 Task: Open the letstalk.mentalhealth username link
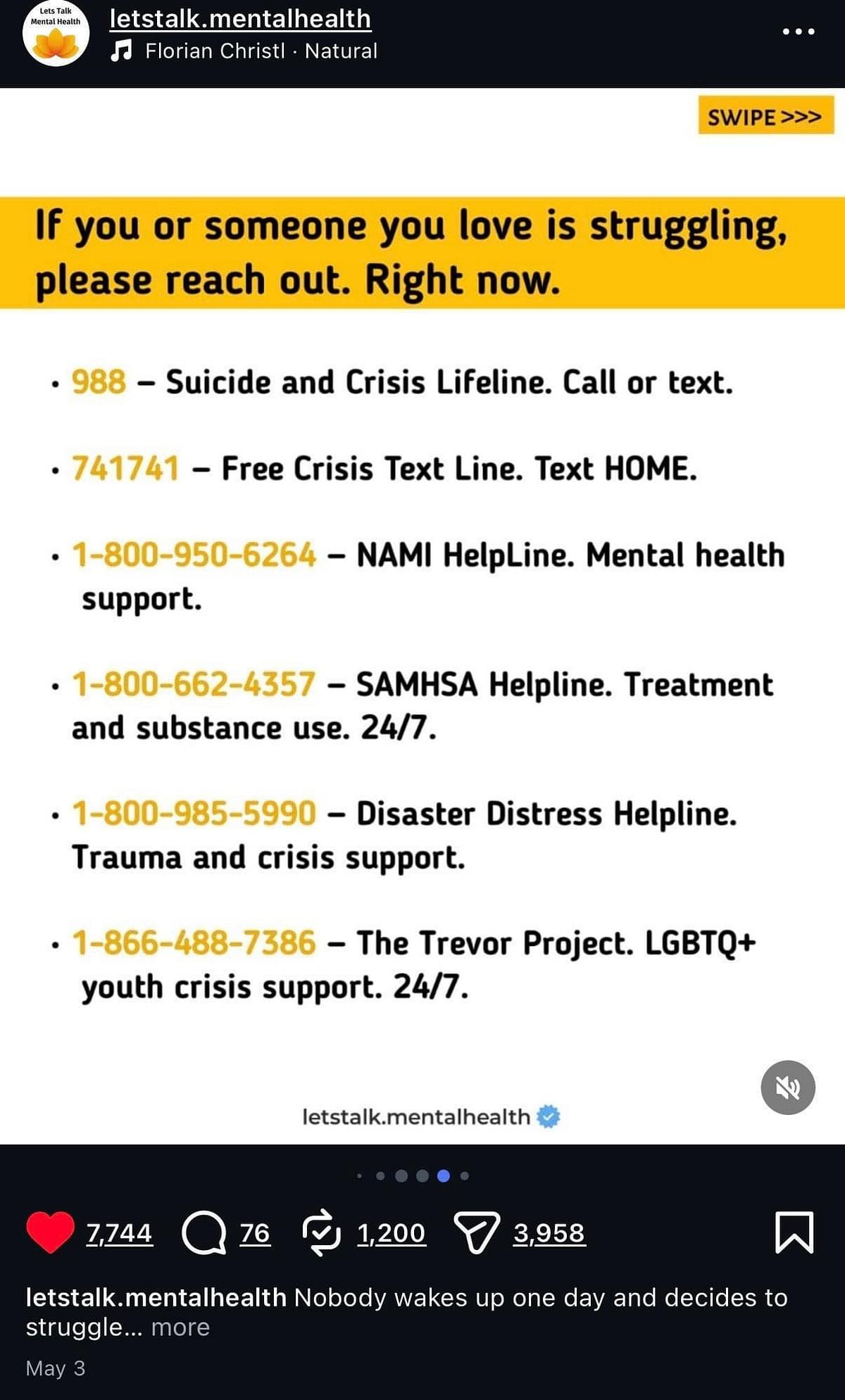240,18
